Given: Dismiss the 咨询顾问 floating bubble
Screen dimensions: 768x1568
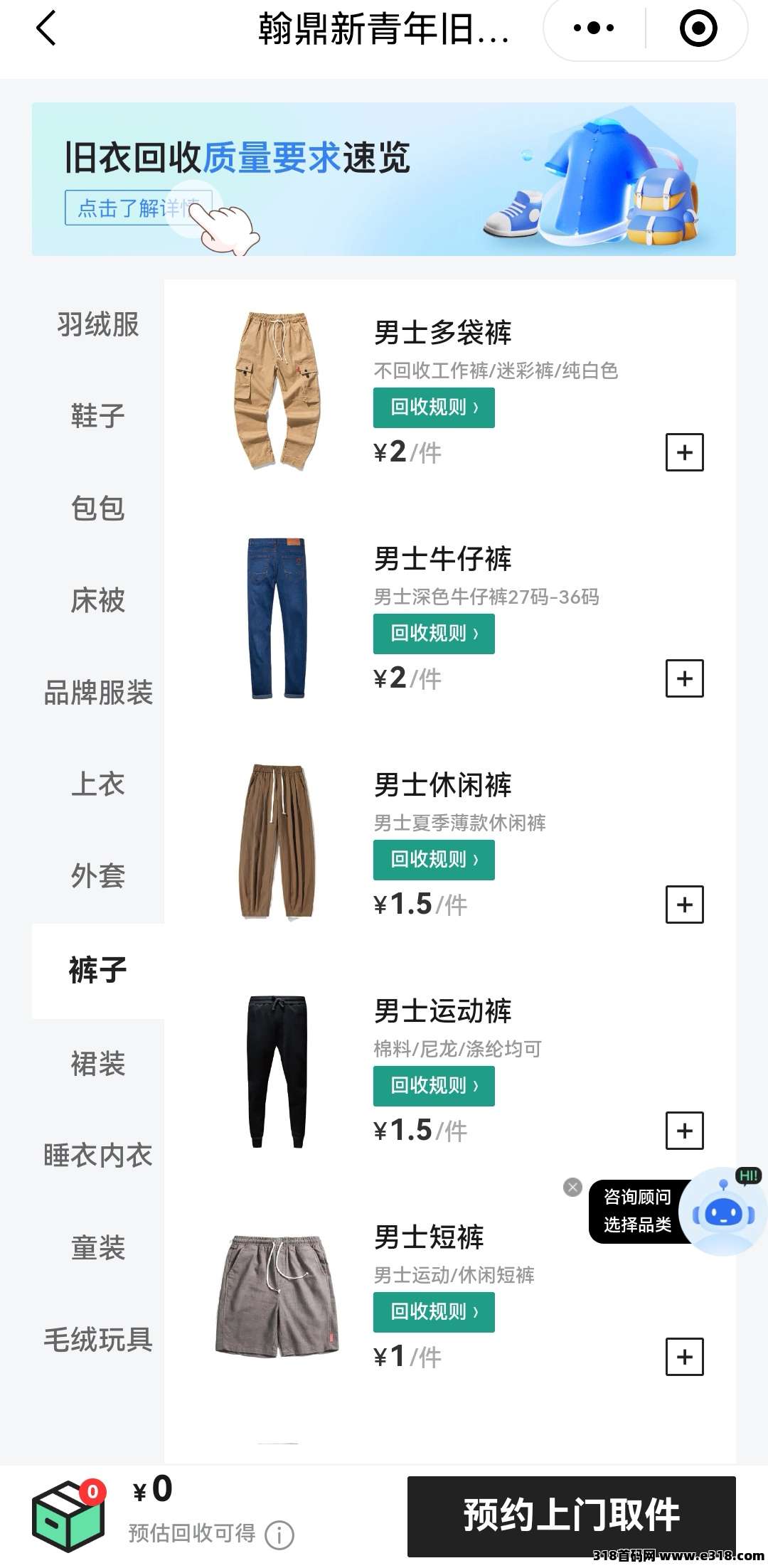Looking at the screenshot, I should [x=572, y=1187].
